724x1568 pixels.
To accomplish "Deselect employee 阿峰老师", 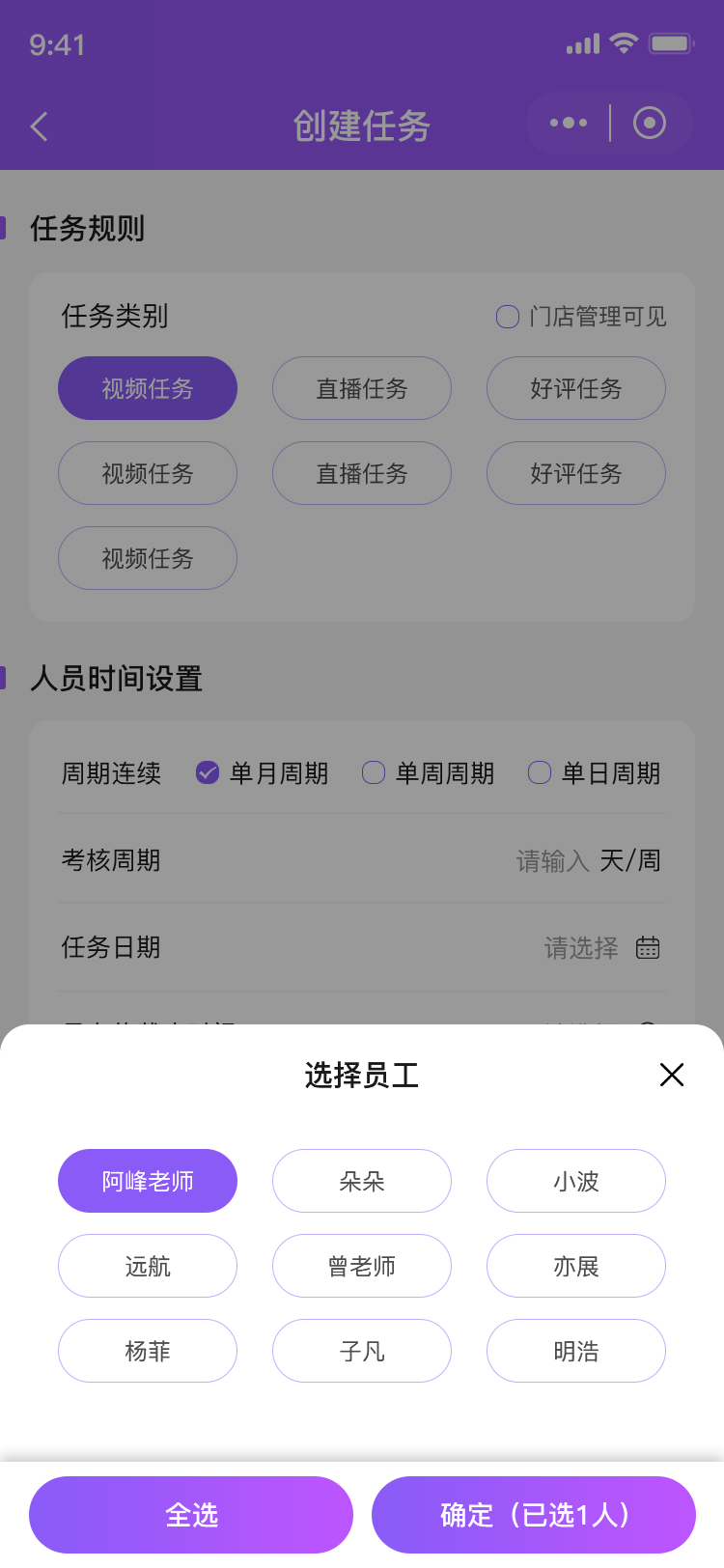I will point(148,1181).
